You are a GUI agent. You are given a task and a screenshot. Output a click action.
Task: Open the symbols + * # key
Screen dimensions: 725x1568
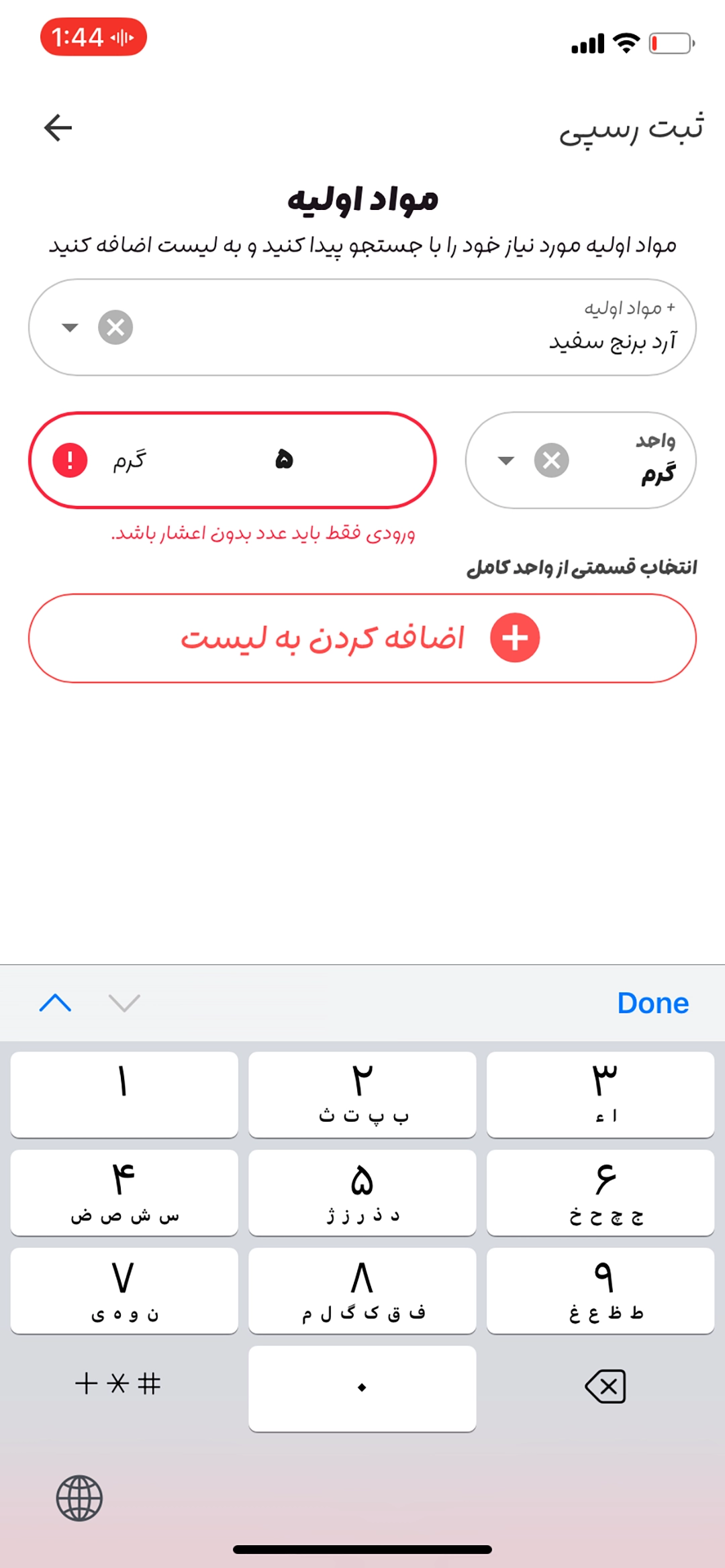(118, 1383)
